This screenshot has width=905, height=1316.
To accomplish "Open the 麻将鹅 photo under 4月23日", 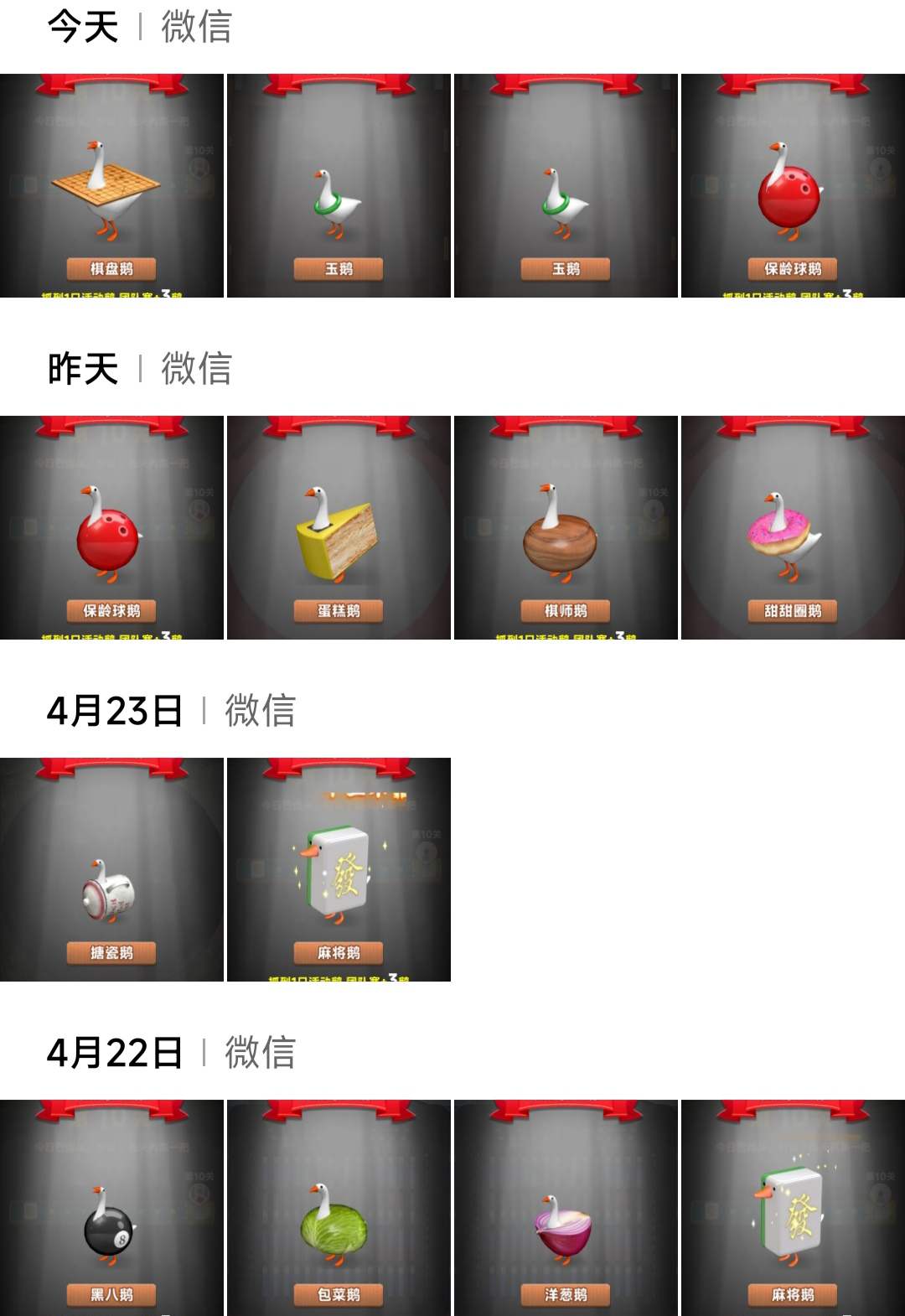I will click(339, 869).
